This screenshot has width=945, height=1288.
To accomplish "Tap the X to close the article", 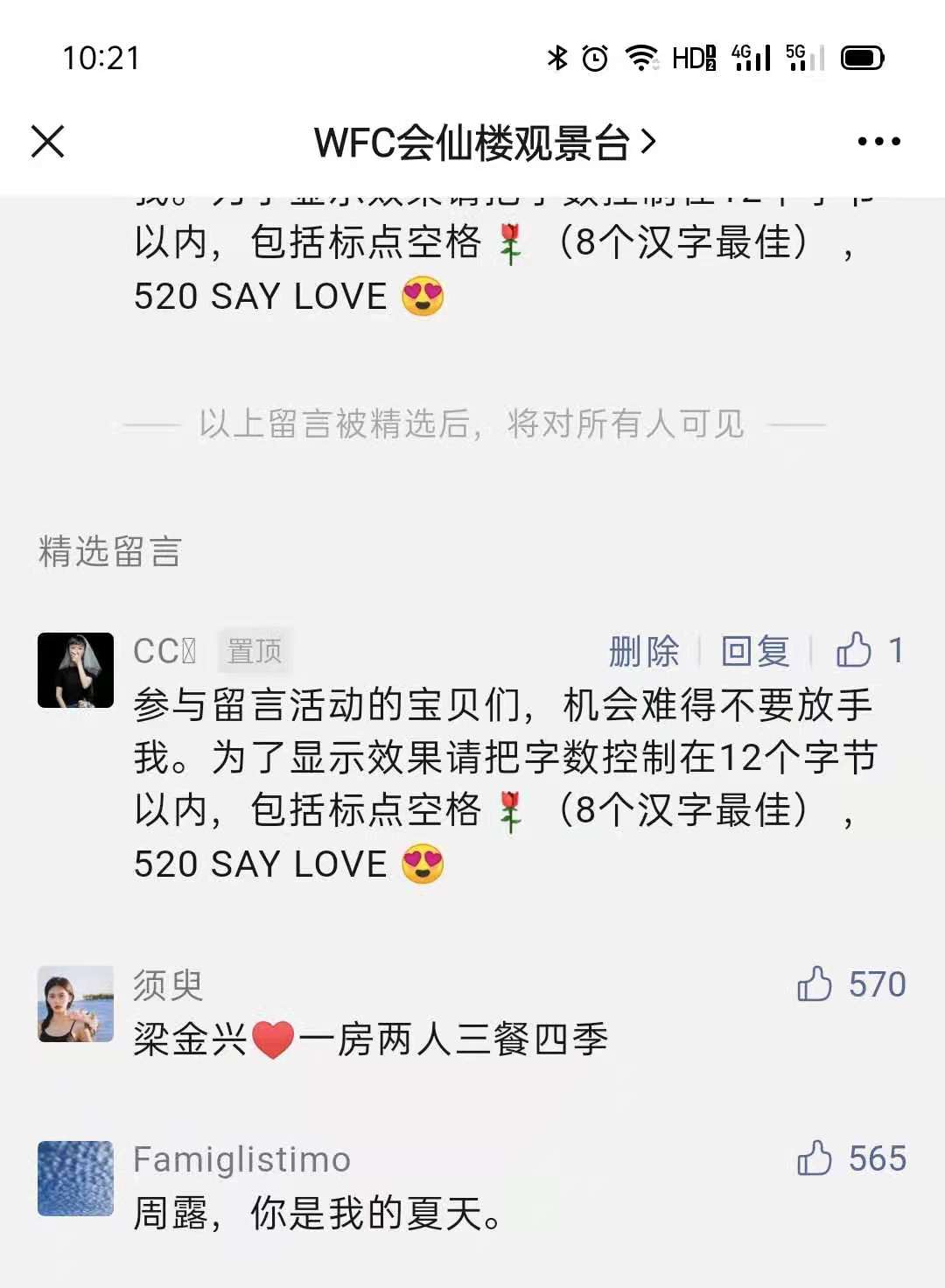I will (x=48, y=141).
